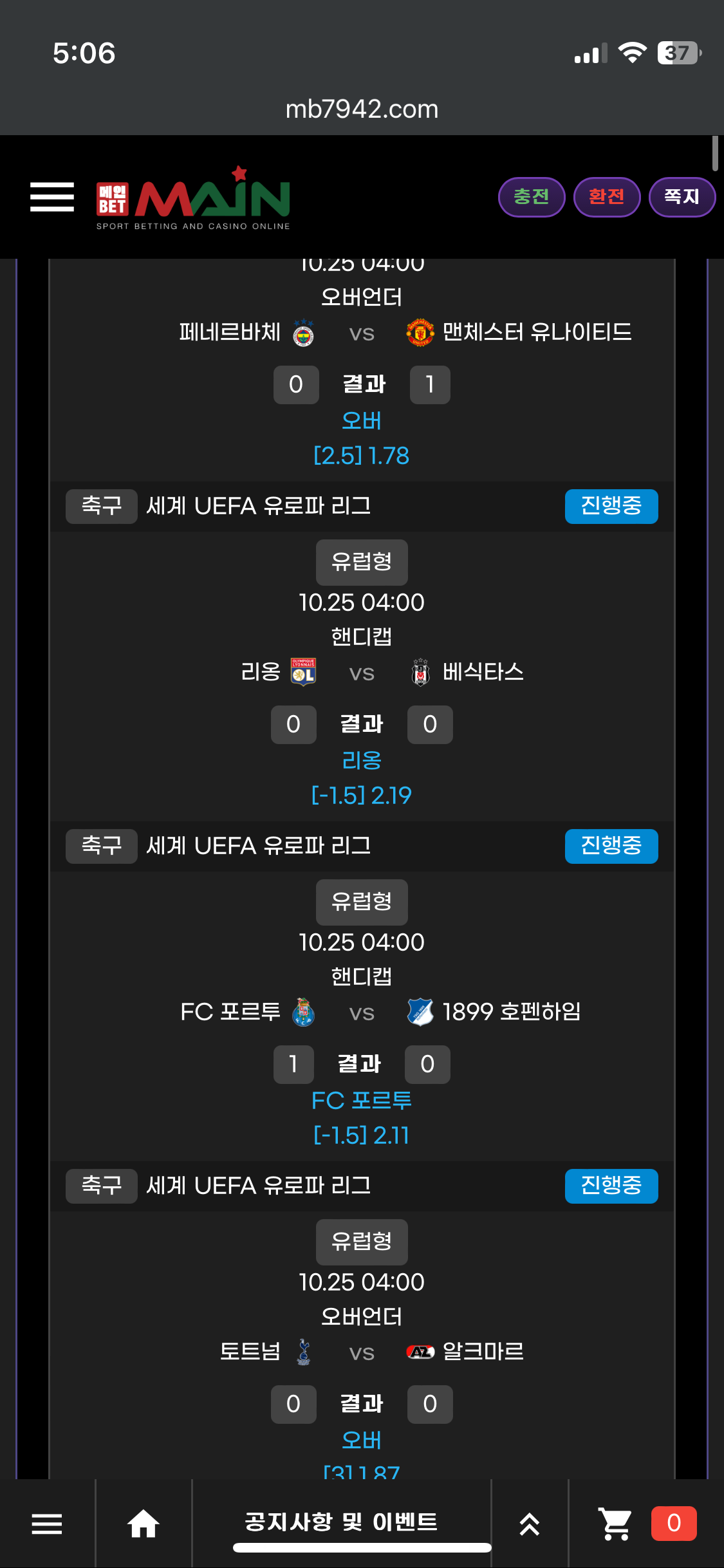Viewport: 724px width, 1568px height.
Task: Go to the home page
Action: [x=144, y=1524]
